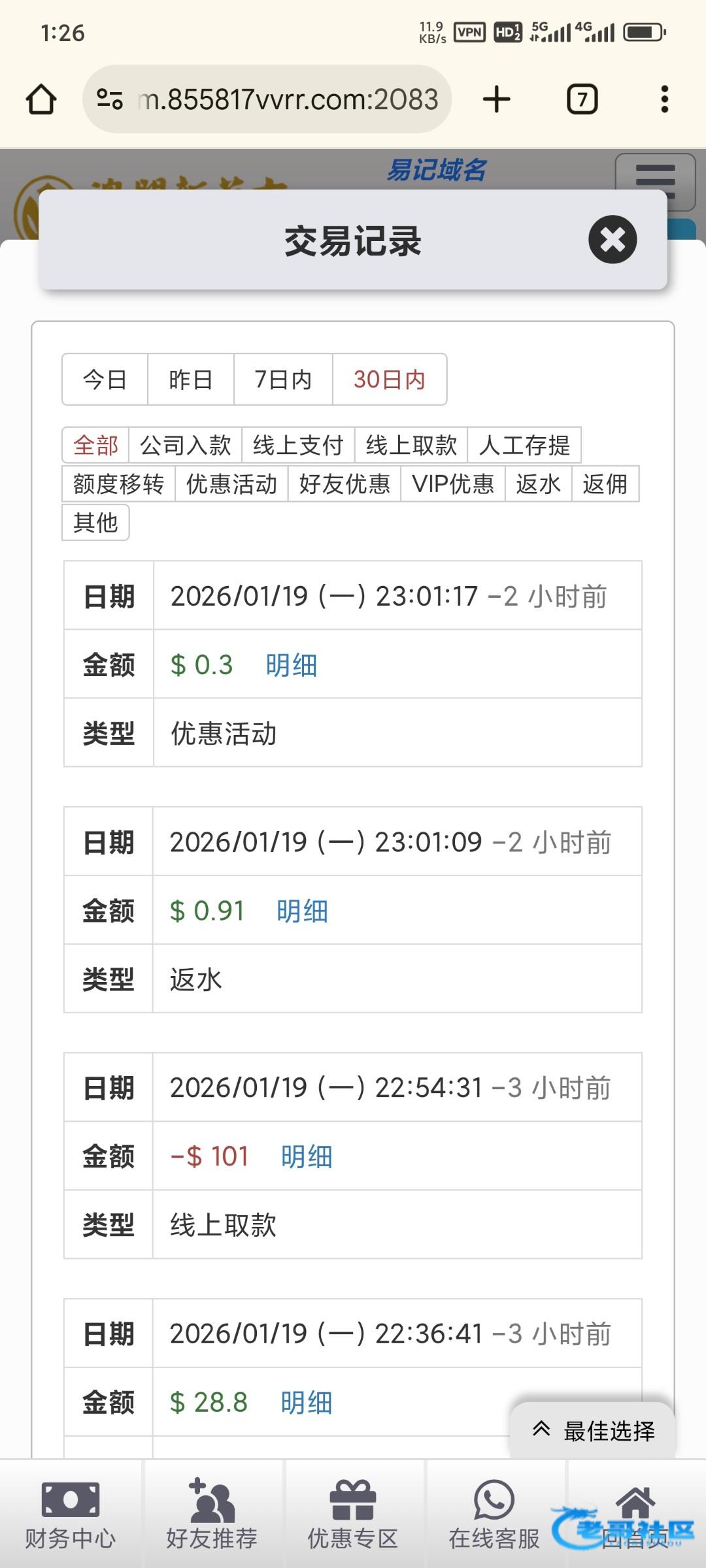Open the browser tab switcher
The width and height of the screenshot is (706, 1568).
click(582, 100)
